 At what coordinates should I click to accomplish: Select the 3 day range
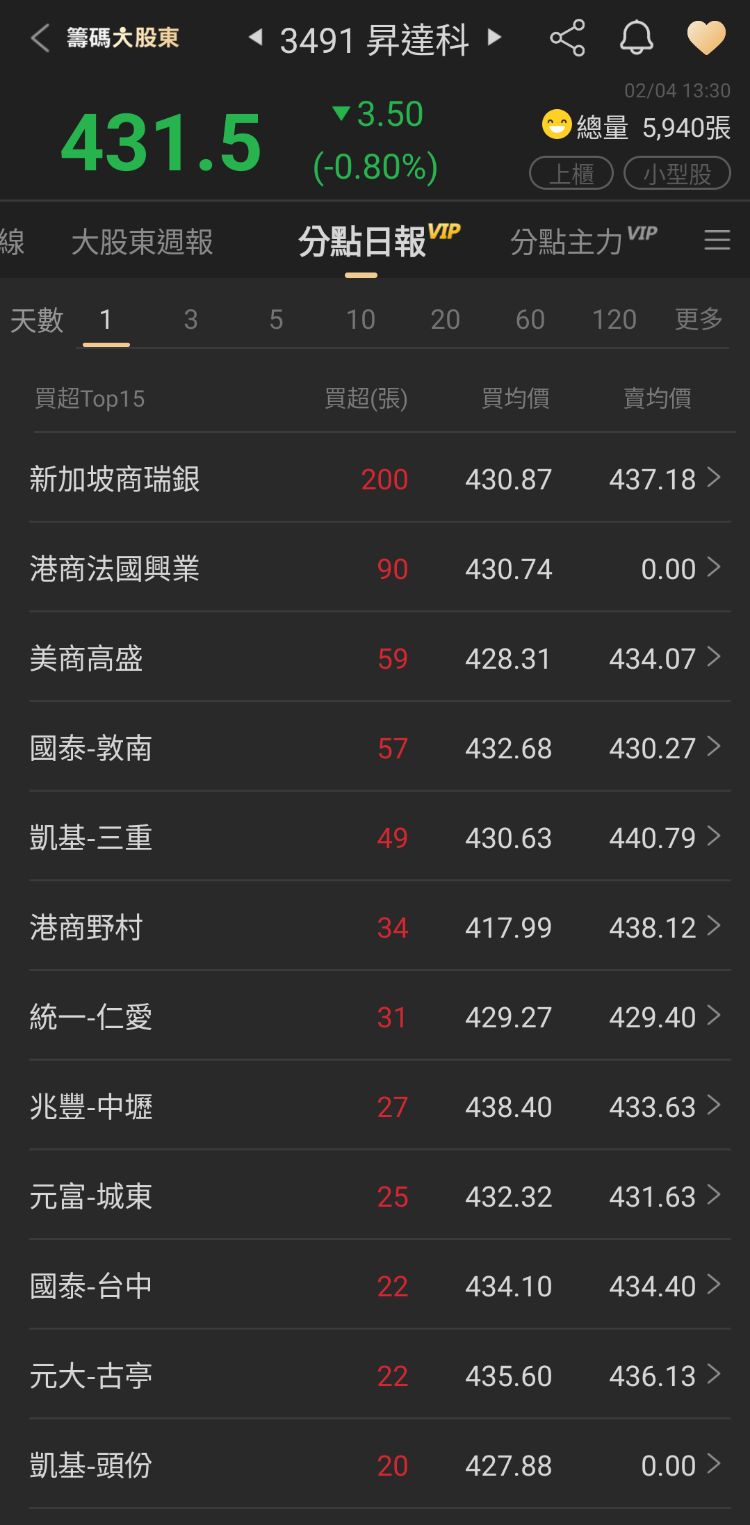pyautogui.click(x=191, y=320)
